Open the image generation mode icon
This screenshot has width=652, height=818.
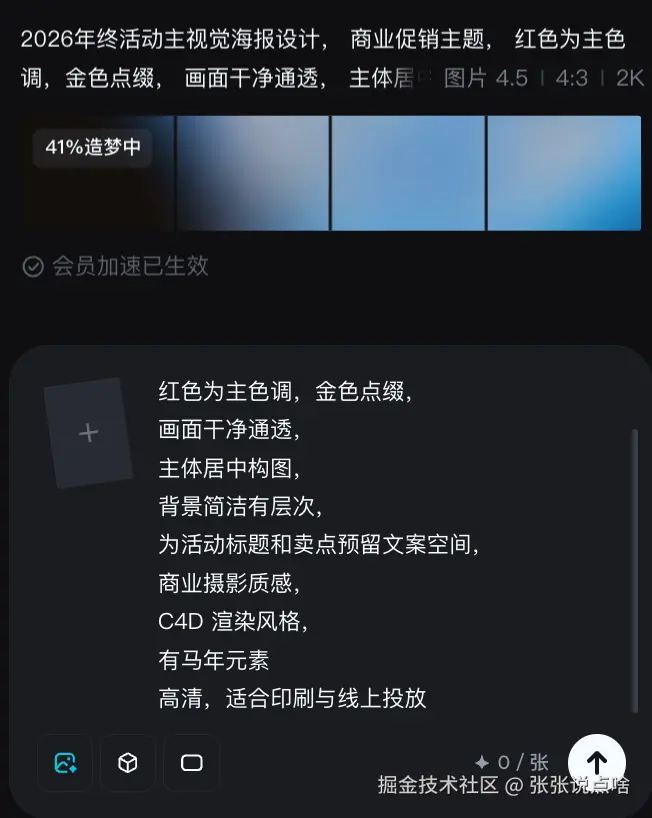point(65,763)
